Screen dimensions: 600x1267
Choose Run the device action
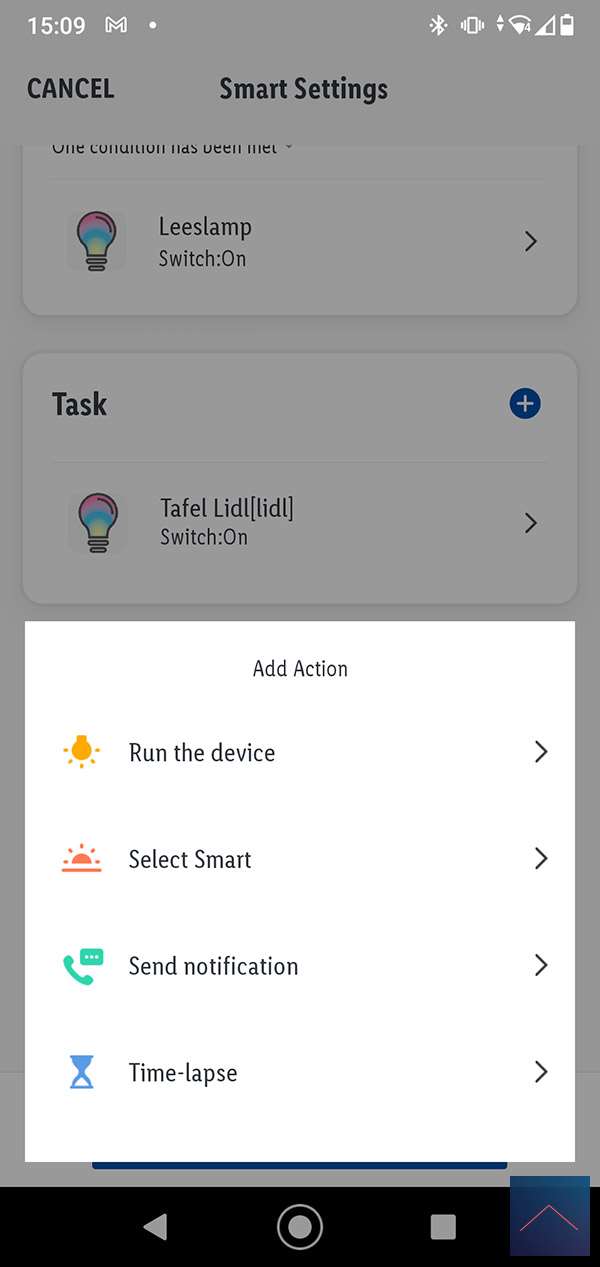point(300,752)
